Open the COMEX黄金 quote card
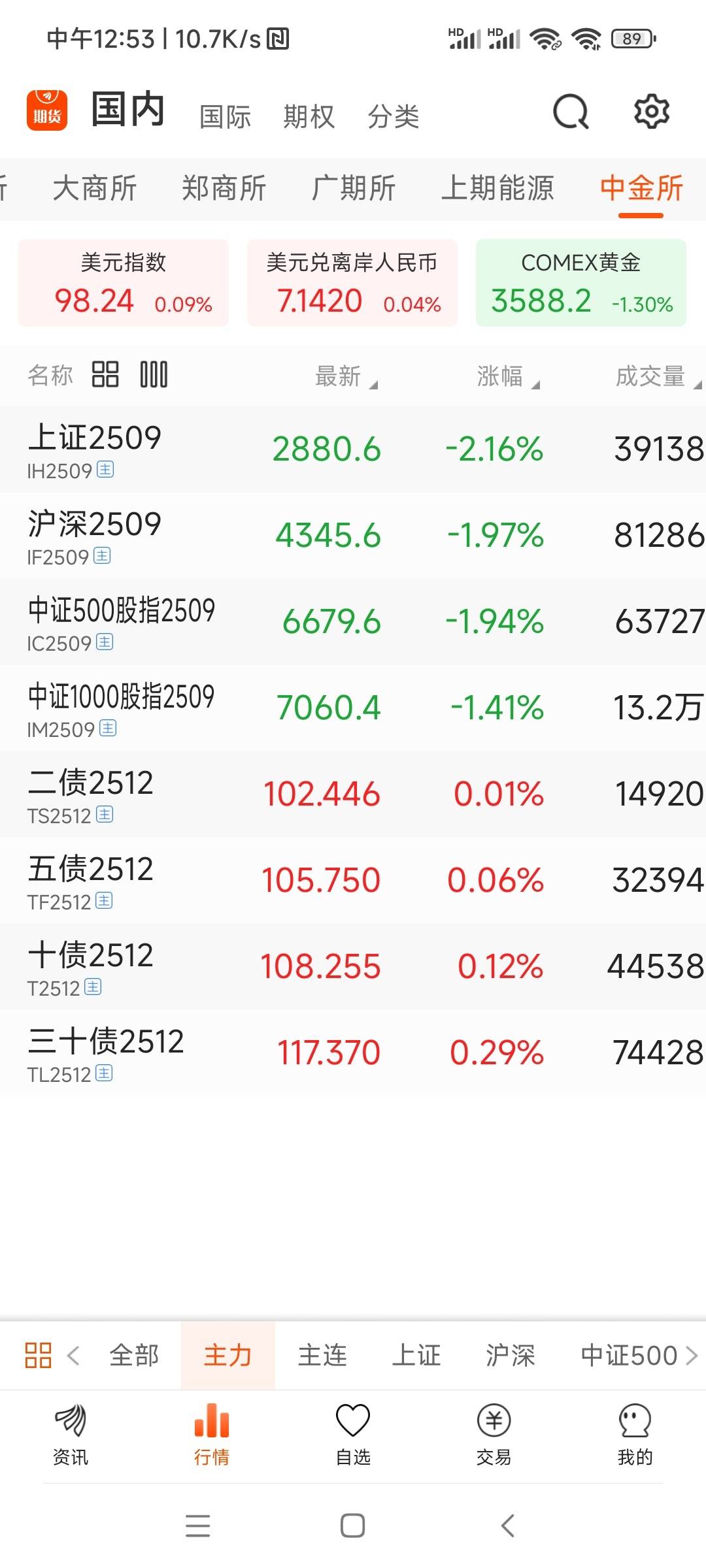This screenshot has height=1568, width=706. tap(580, 283)
